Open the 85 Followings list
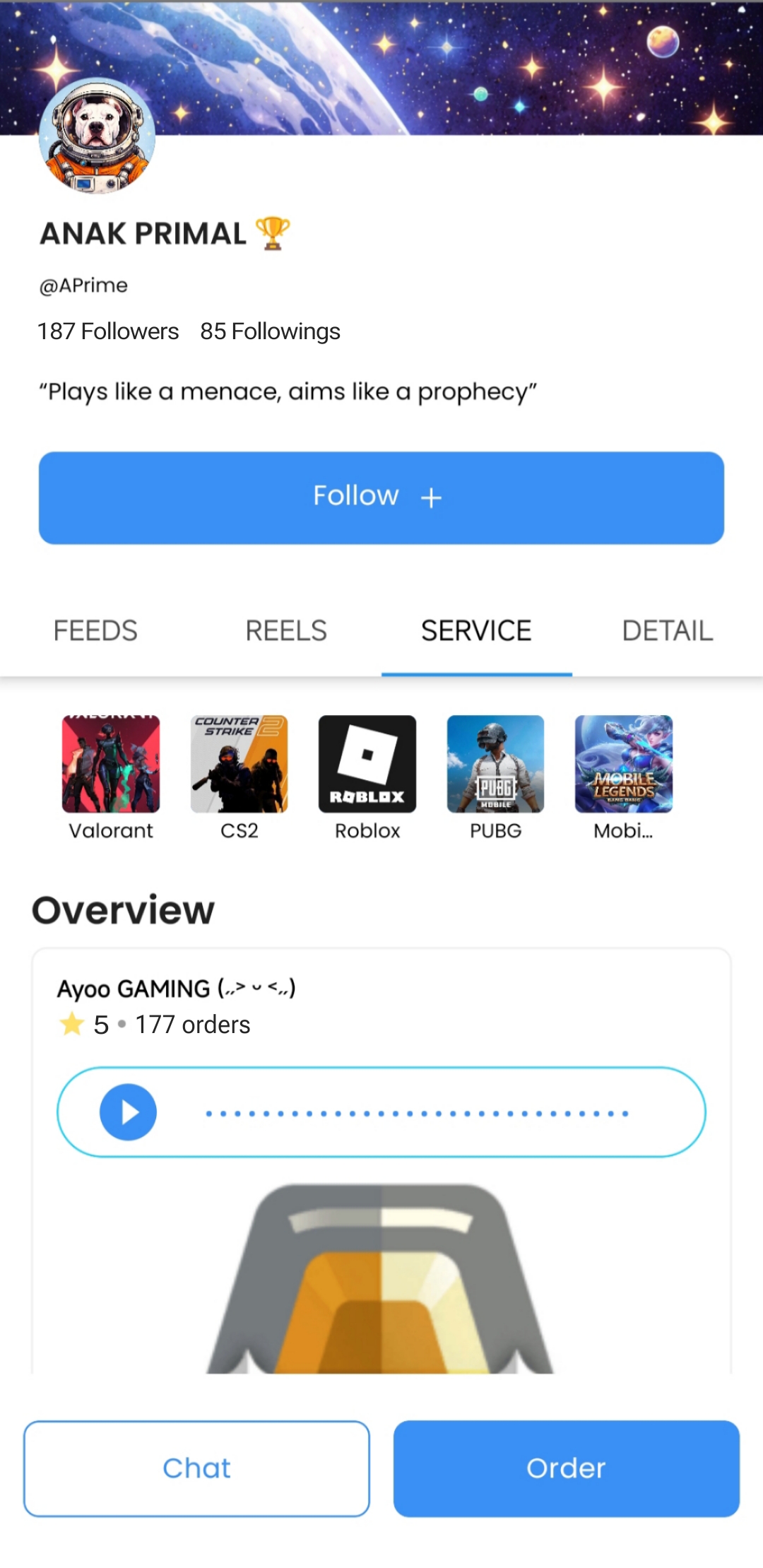 point(270,331)
